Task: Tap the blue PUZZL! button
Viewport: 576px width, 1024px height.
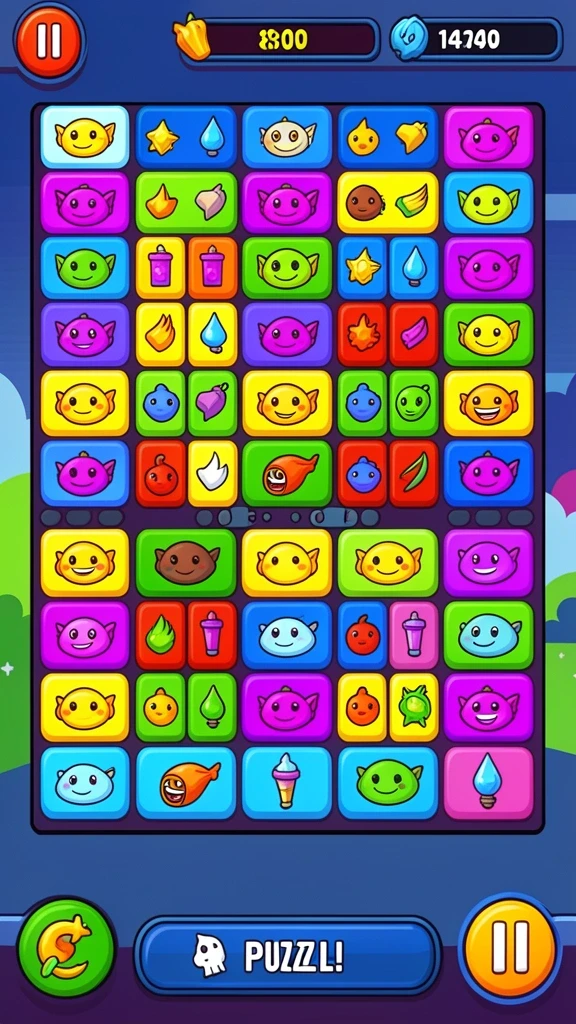Action: [287, 955]
